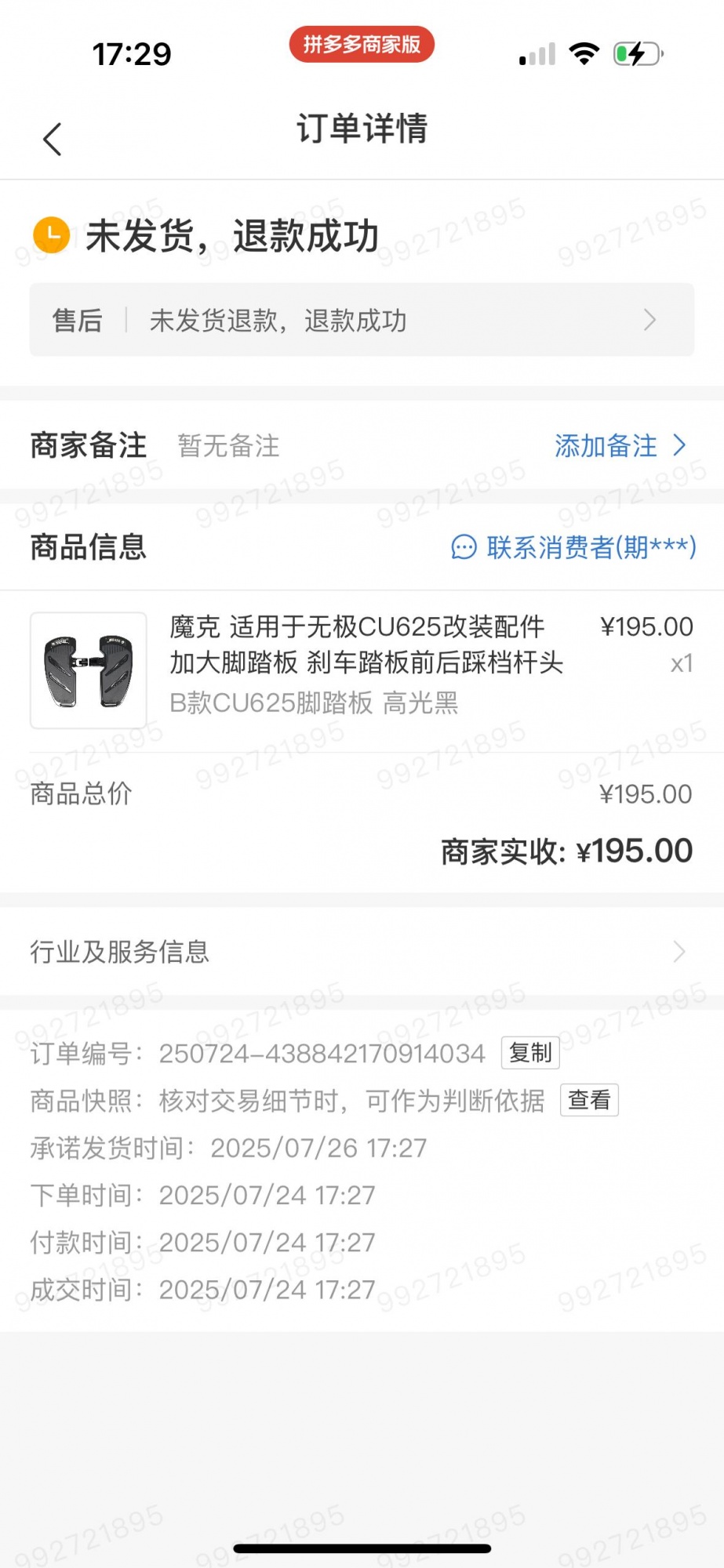Open the after-sales refund status row

tap(362, 320)
